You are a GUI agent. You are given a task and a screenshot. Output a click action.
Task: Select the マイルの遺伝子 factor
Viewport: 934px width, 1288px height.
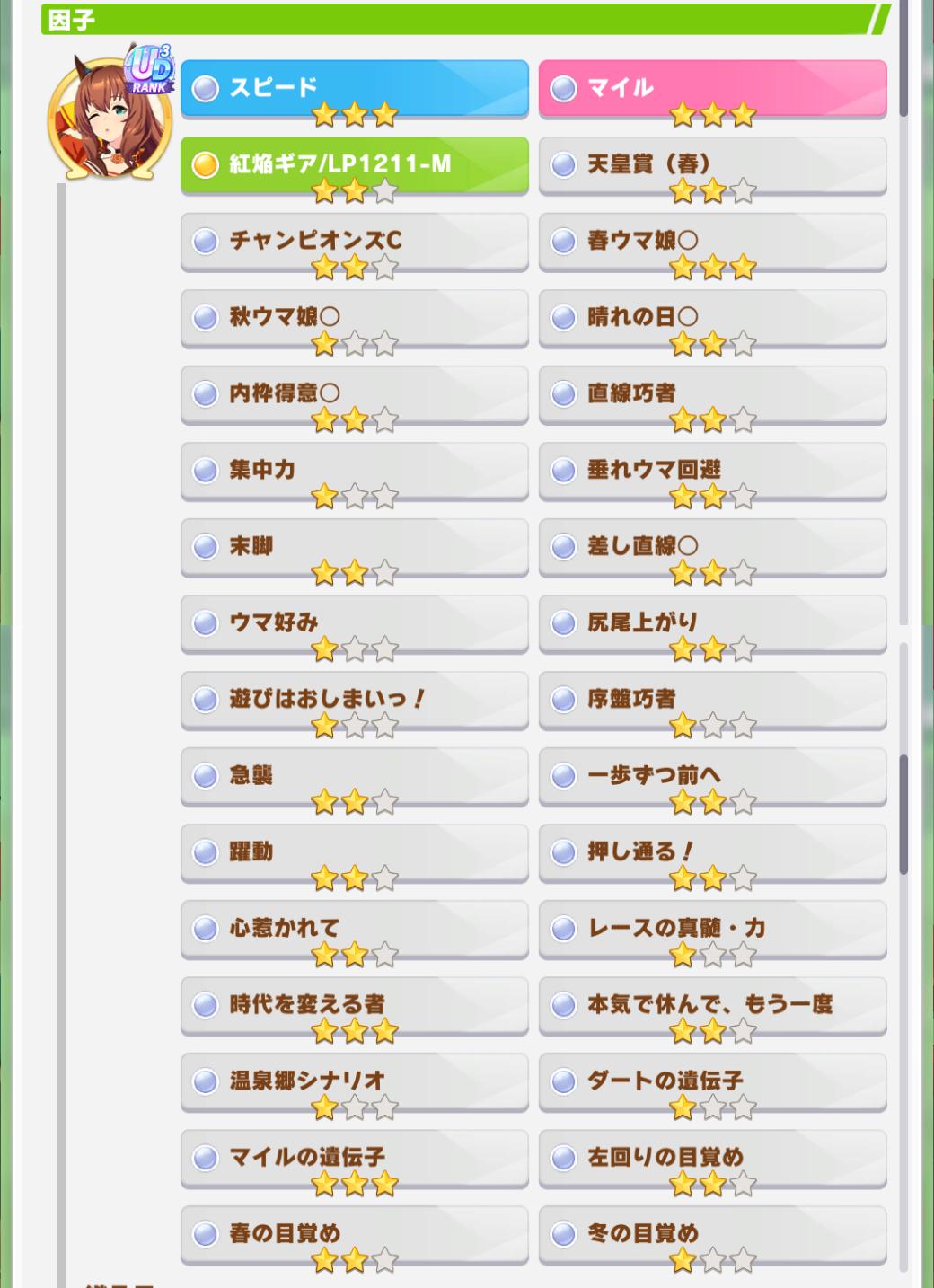(354, 1157)
